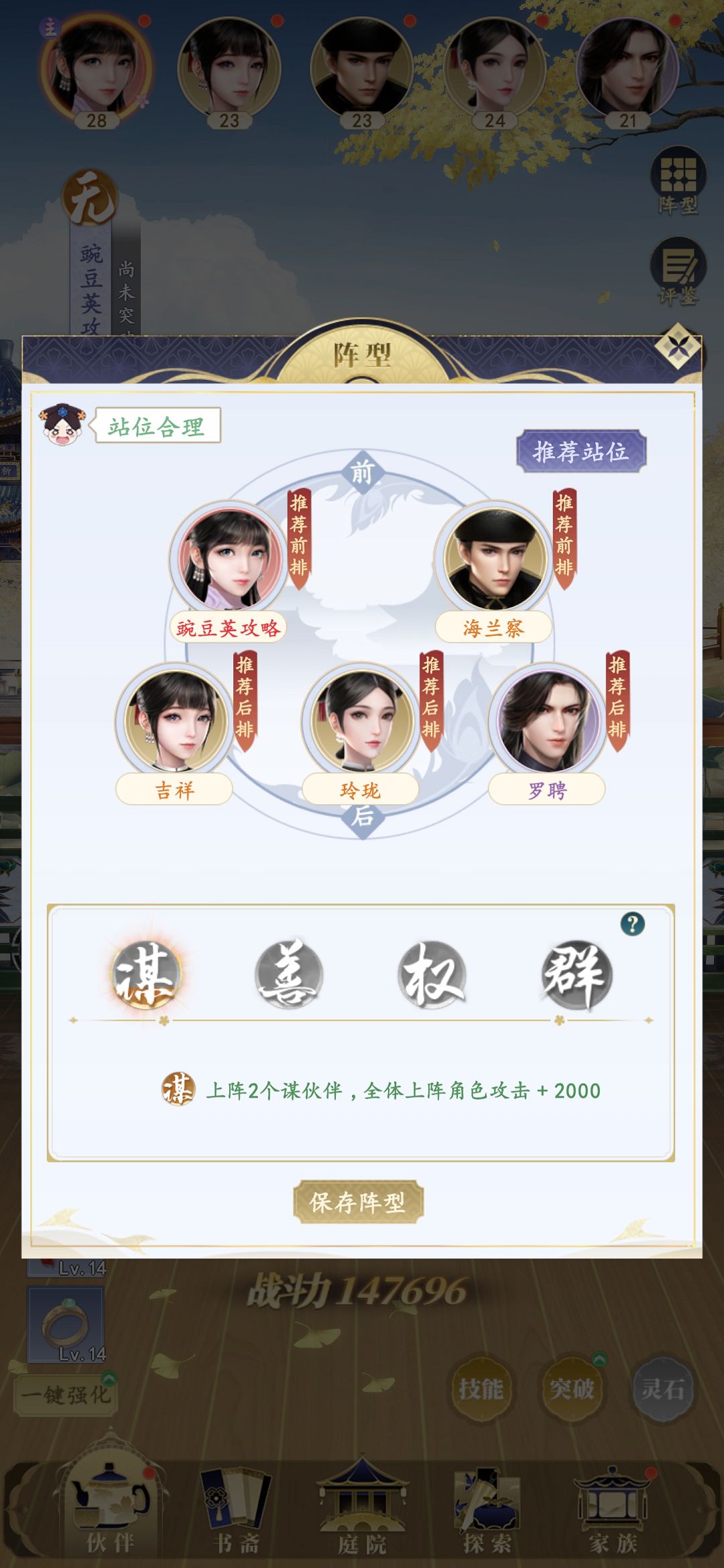Select the 善 bond tab
The image size is (724, 1568).
coord(290,974)
